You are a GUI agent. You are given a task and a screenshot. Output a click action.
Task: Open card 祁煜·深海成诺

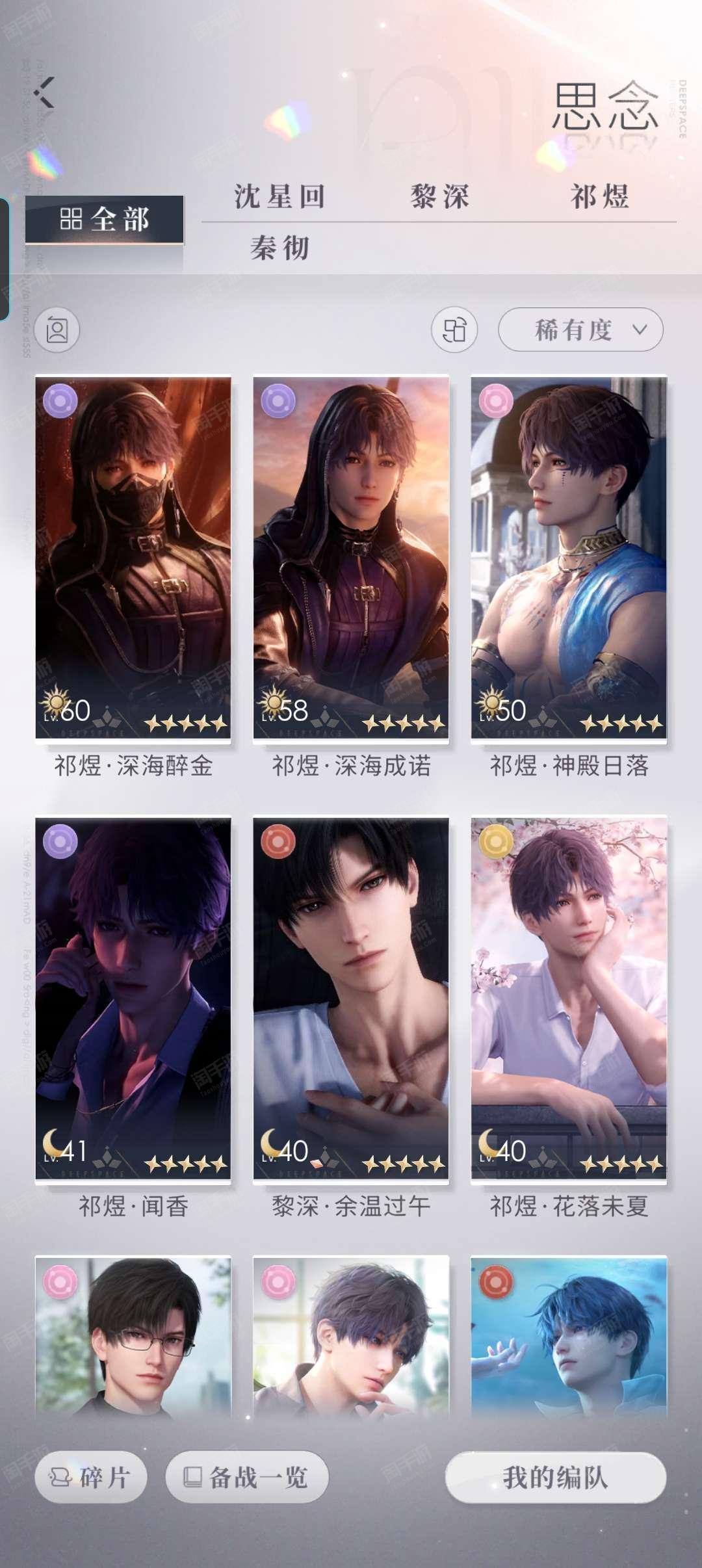(351, 558)
